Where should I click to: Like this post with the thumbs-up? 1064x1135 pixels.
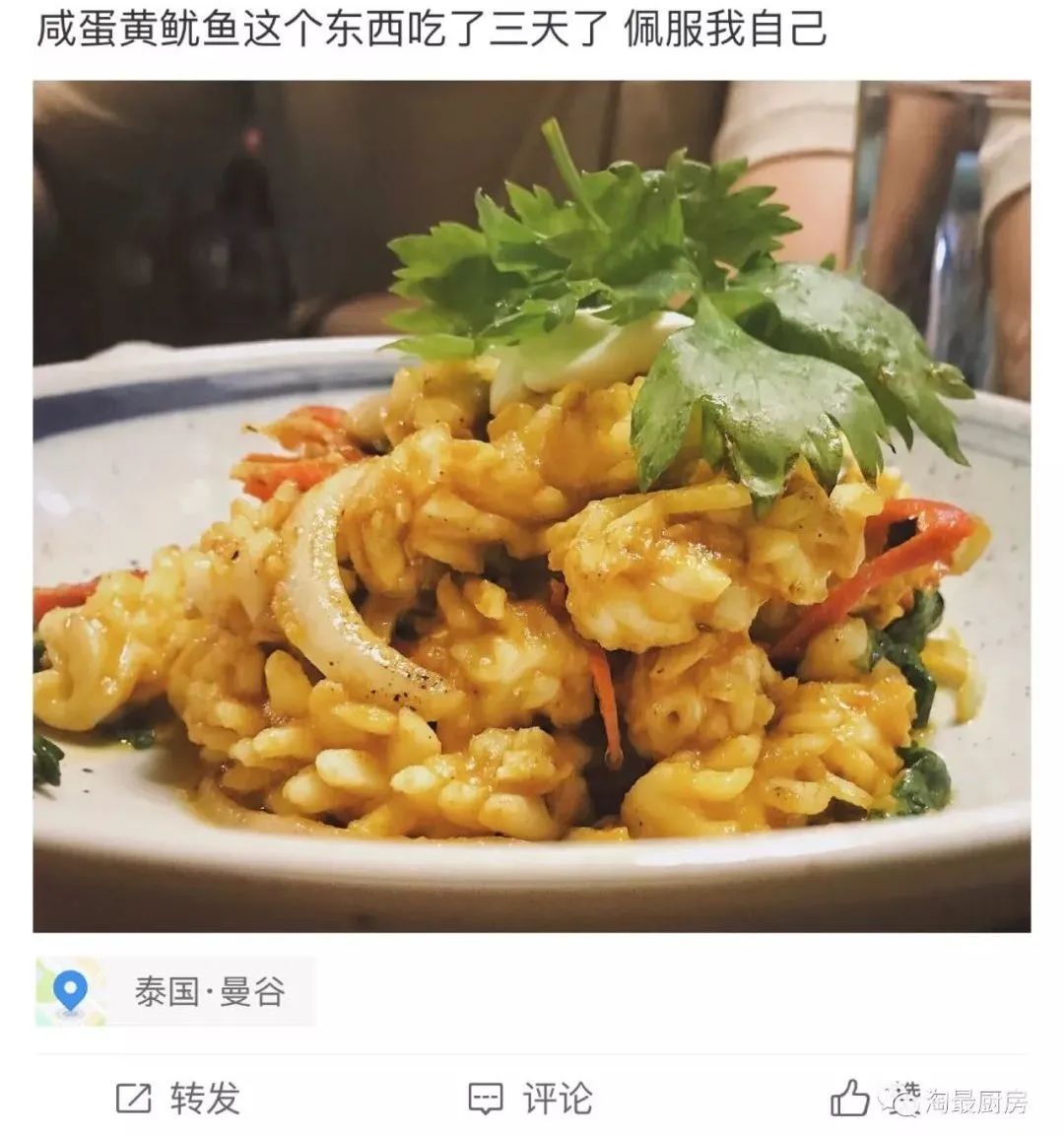point(849,1098)
